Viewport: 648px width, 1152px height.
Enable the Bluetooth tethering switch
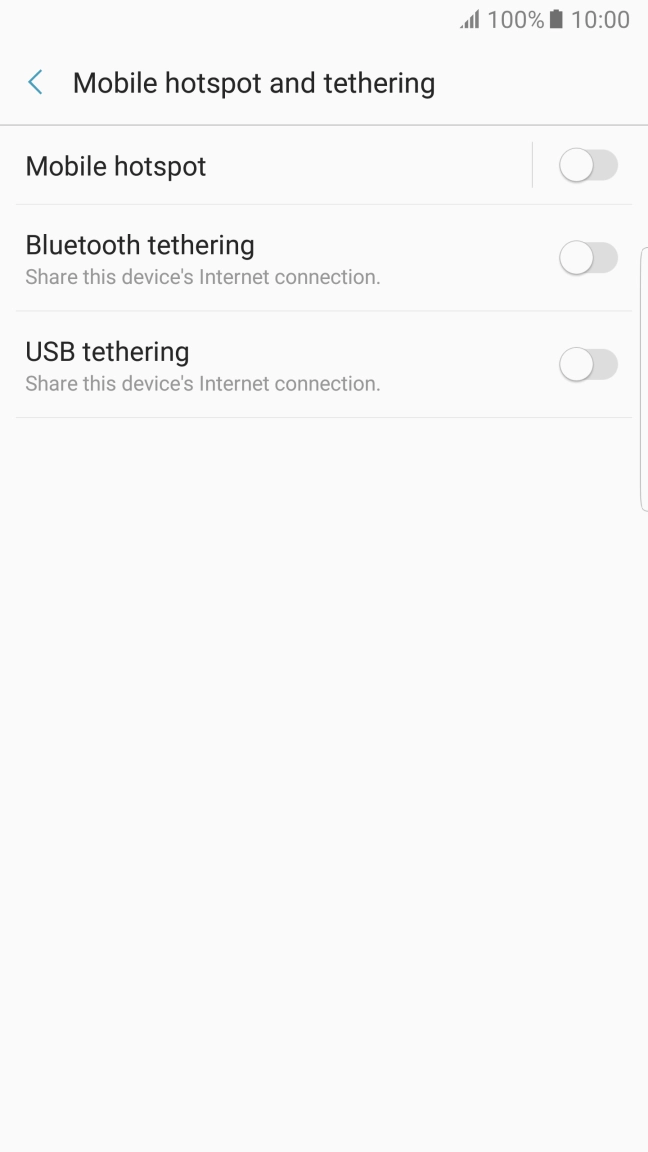click(588, 259)
